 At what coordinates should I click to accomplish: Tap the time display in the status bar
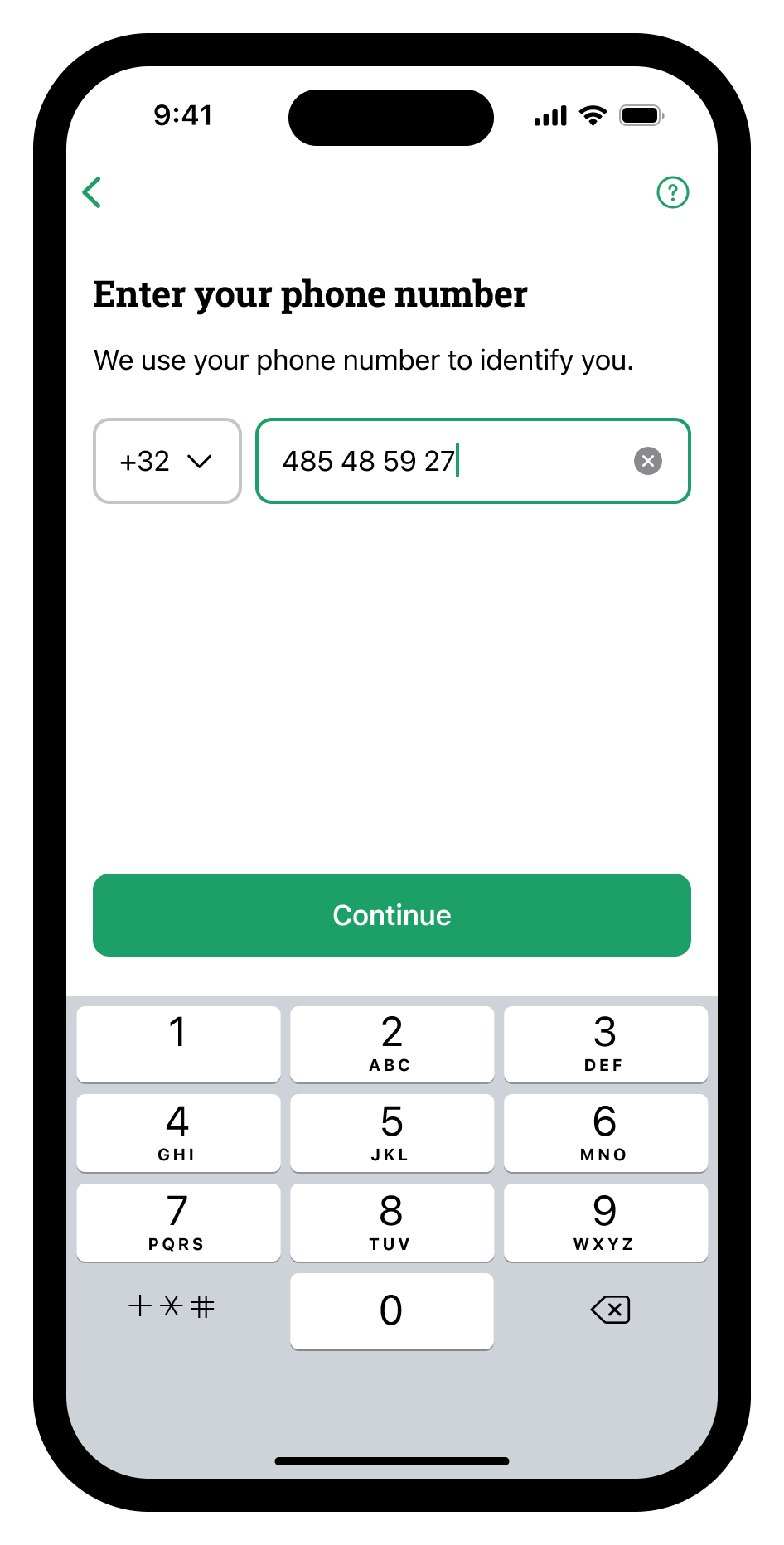(184, 115)
